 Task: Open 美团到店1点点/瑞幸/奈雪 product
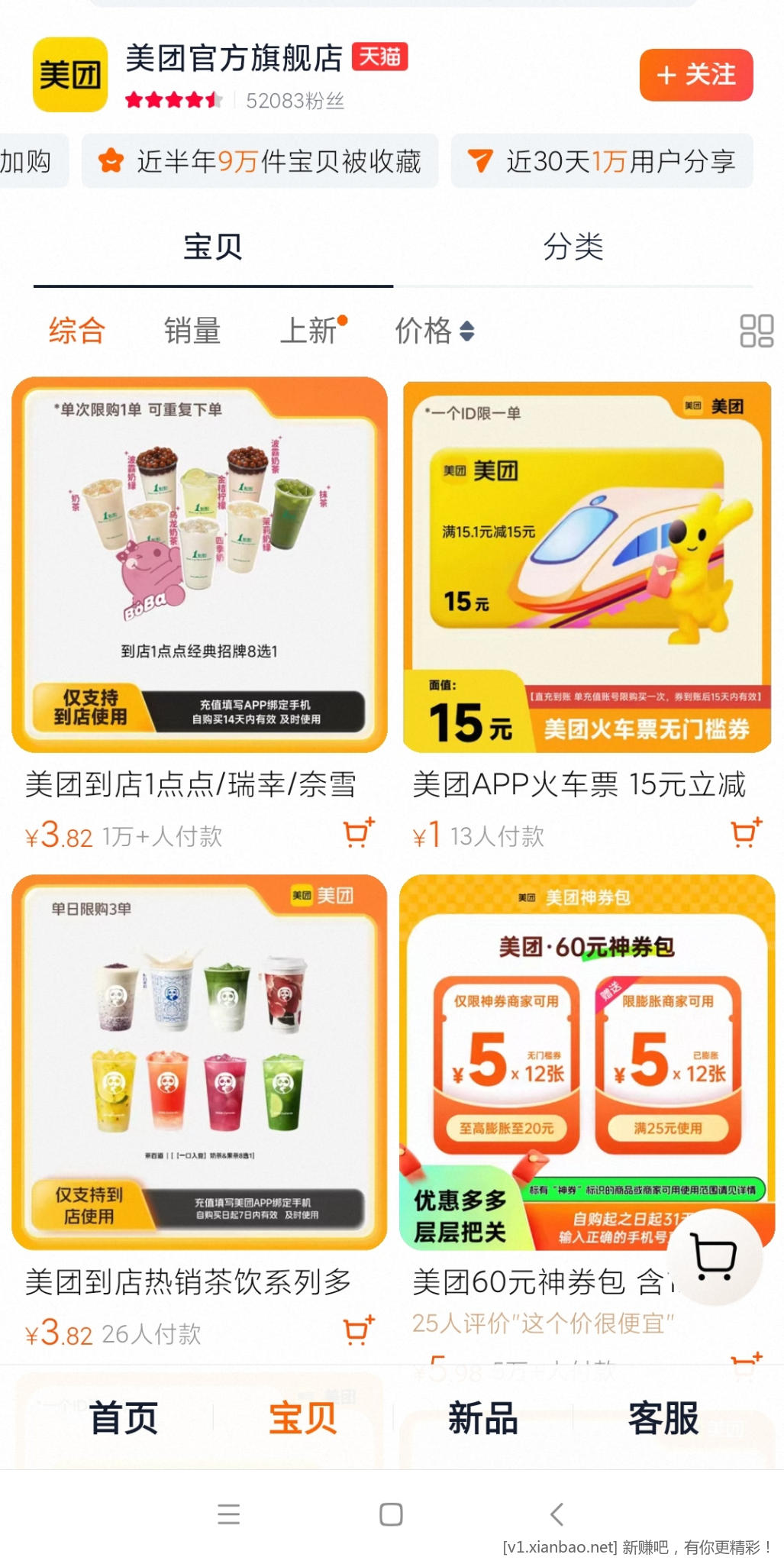click(x=198, y=565)
